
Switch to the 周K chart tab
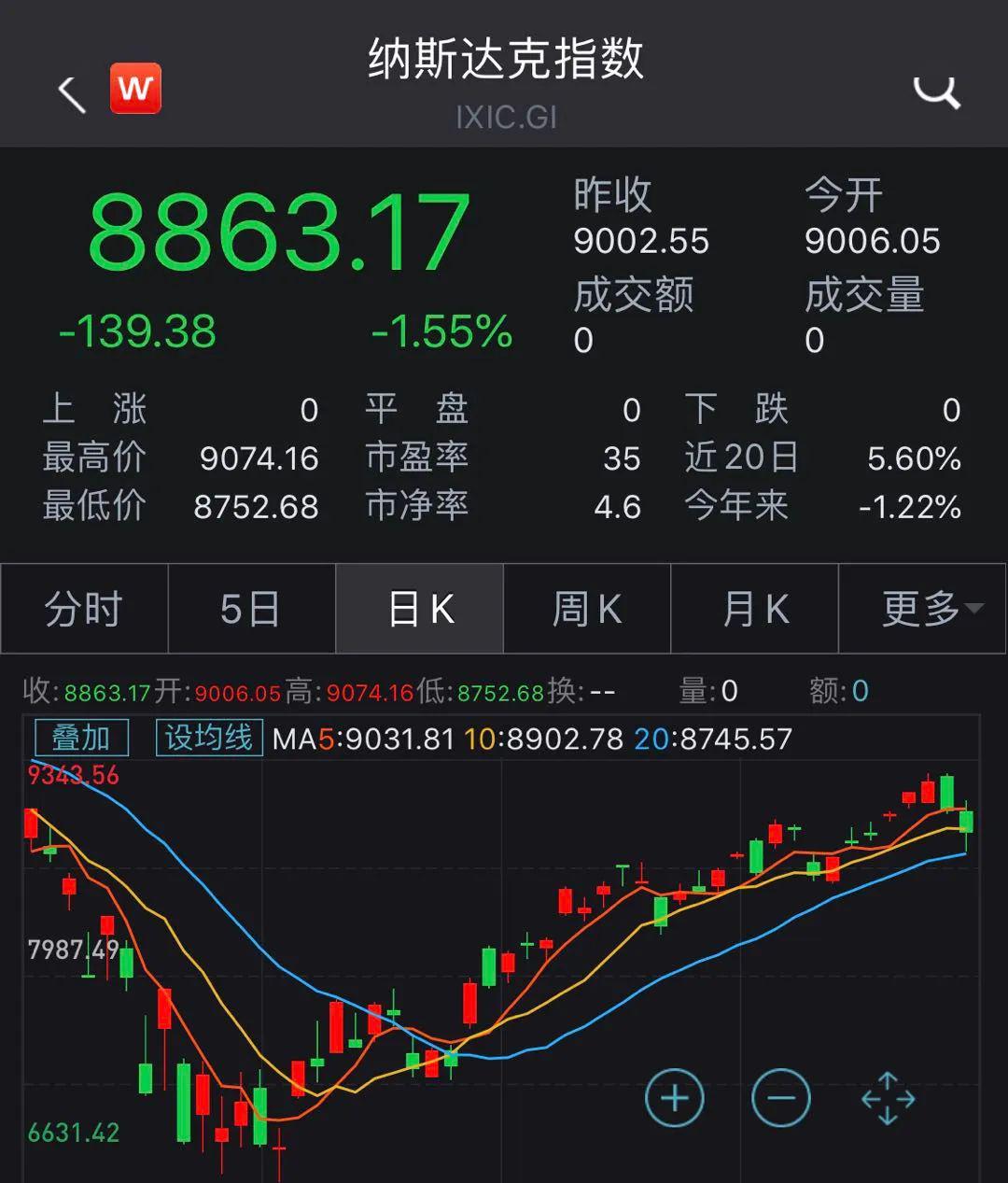point(587,609)
